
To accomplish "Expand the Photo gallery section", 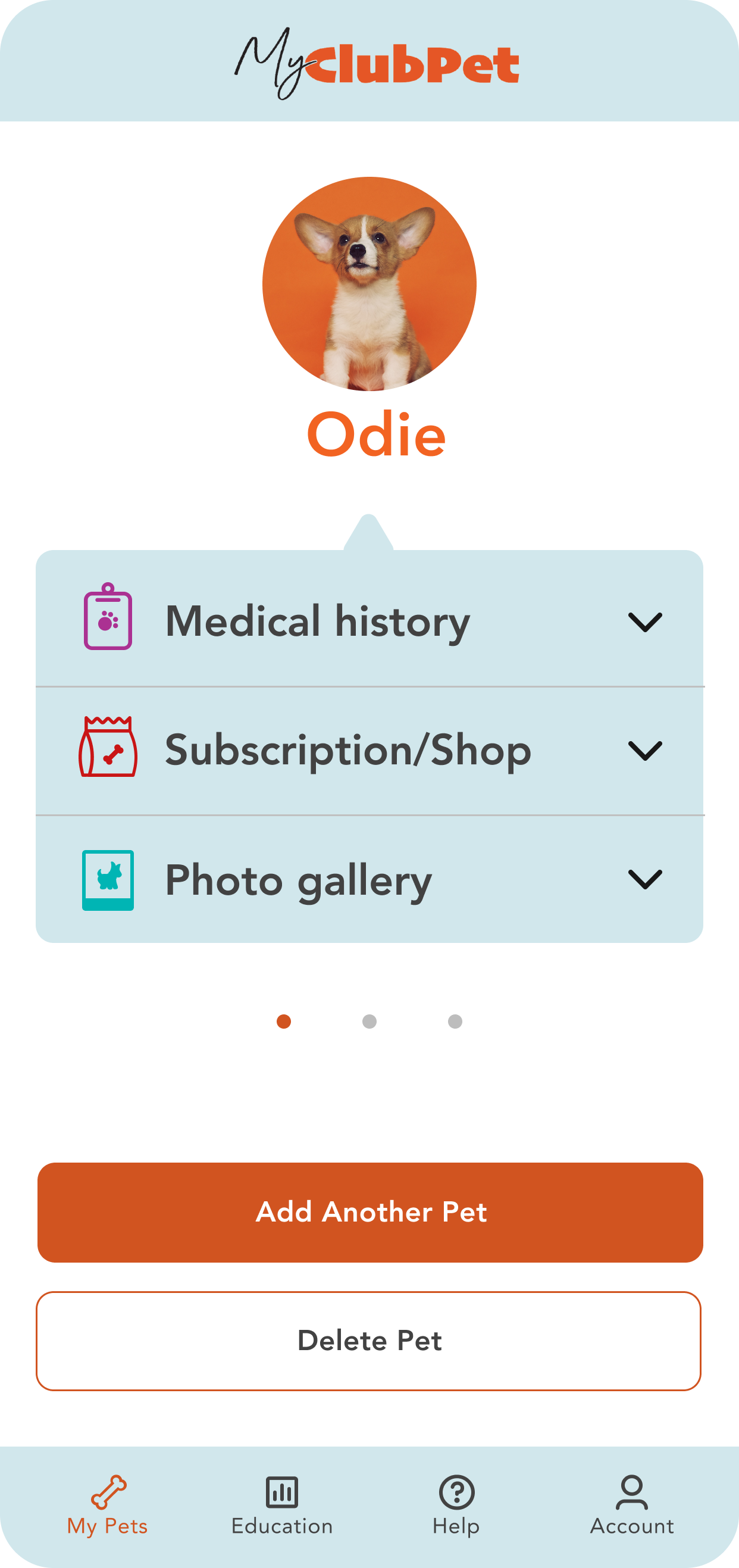I will 369,880.
